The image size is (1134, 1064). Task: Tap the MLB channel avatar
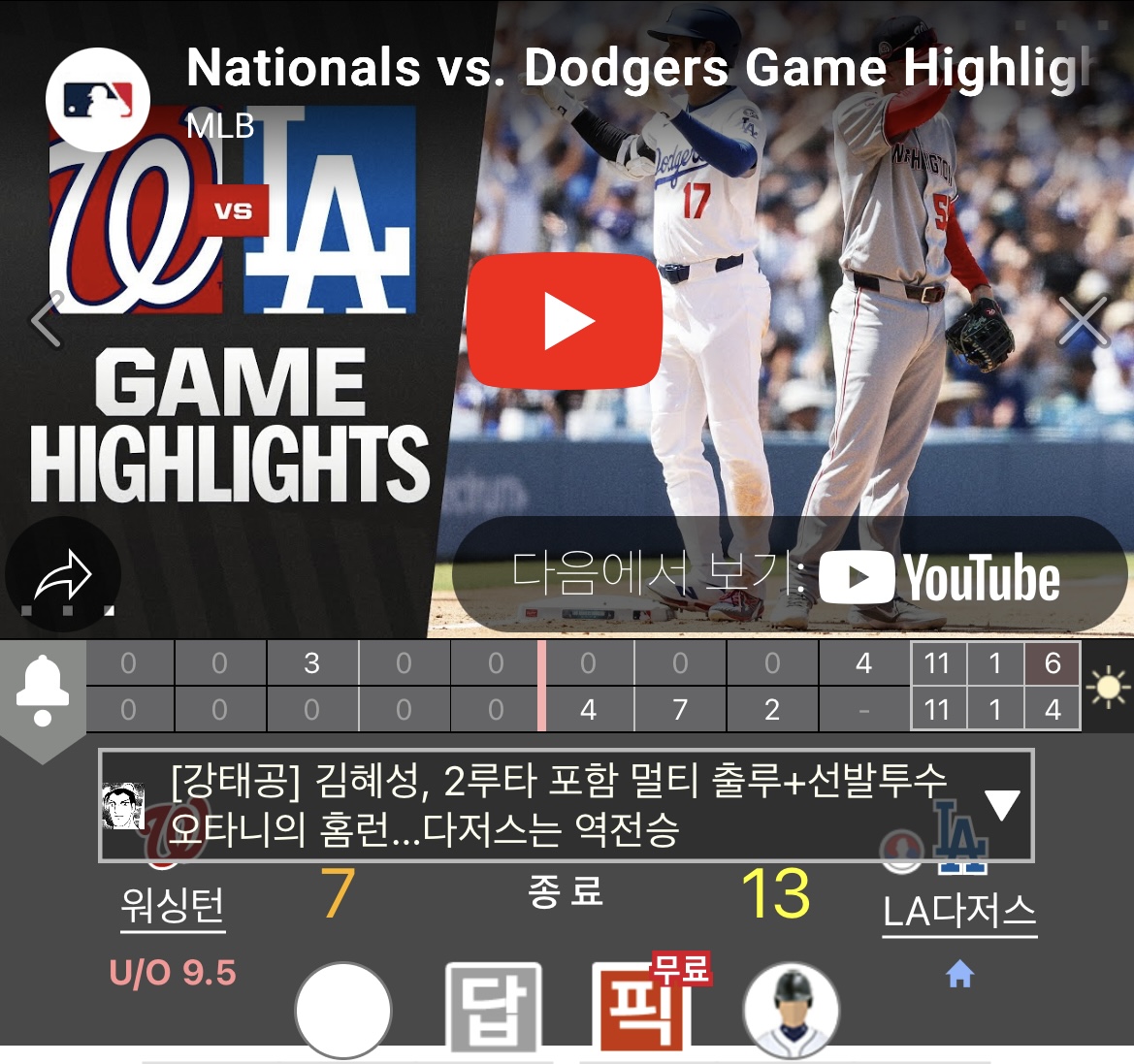(x=97, y=100)
